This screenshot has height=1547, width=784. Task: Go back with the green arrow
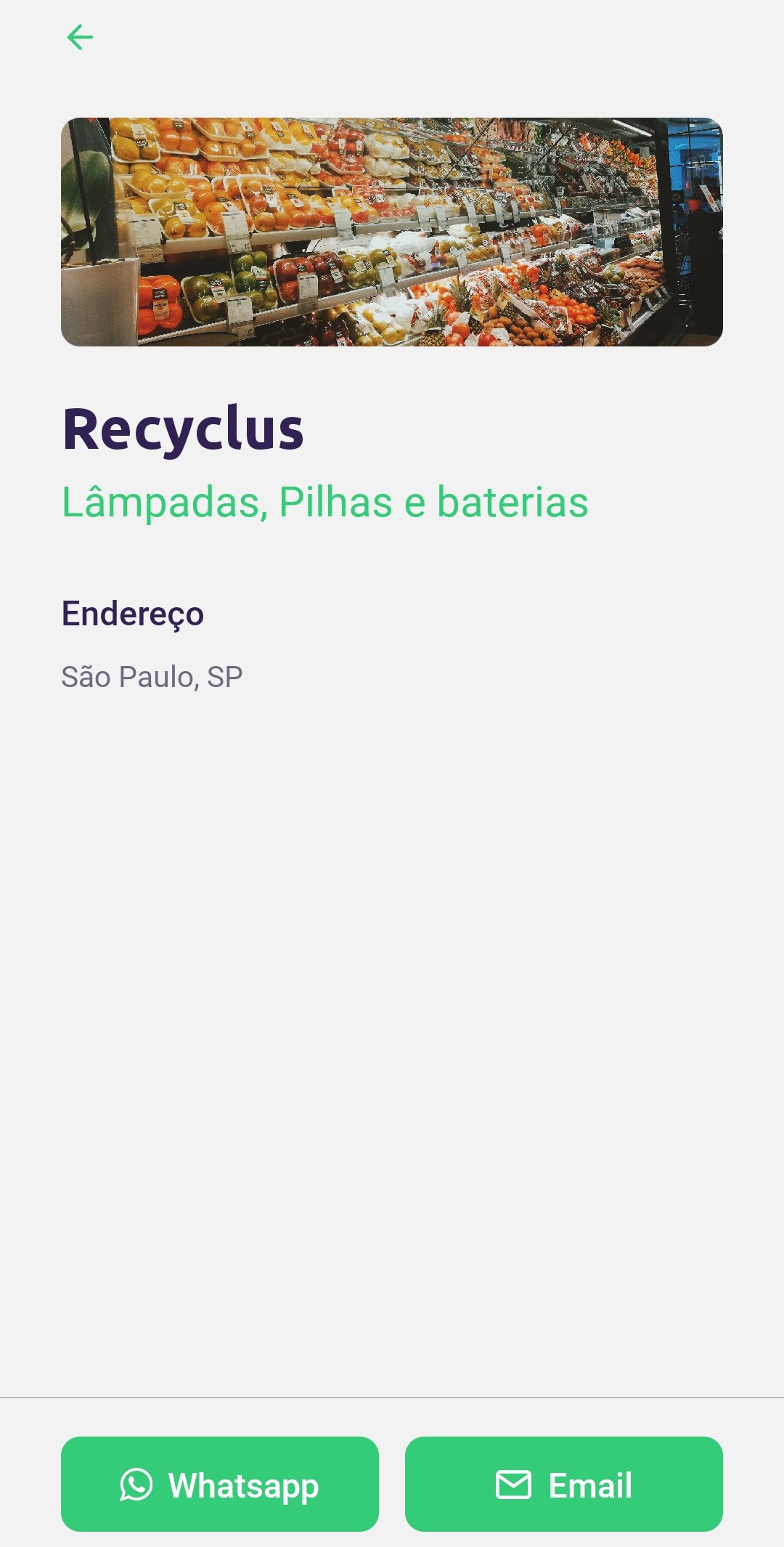(x=80, y=37)
